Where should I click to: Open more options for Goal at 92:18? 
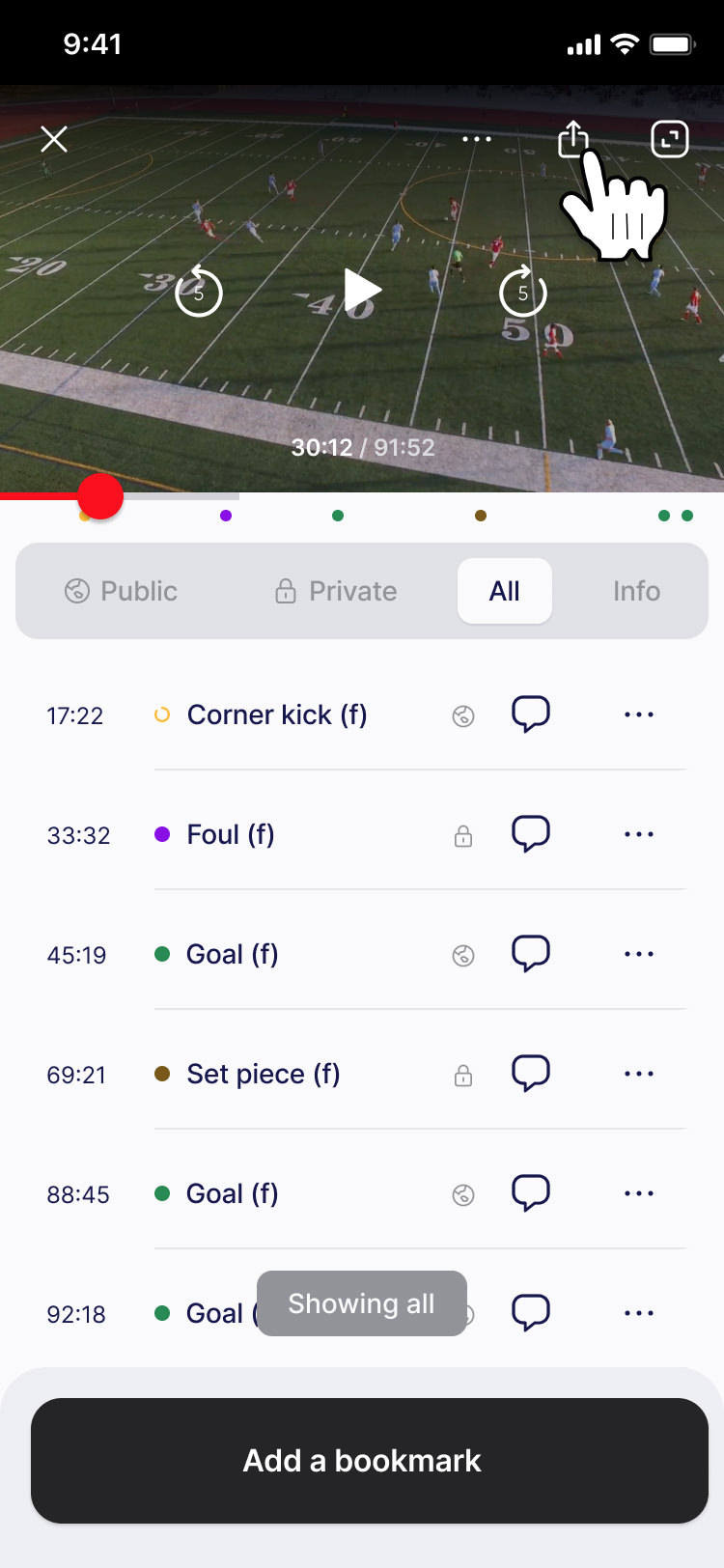click(639, 1313)
